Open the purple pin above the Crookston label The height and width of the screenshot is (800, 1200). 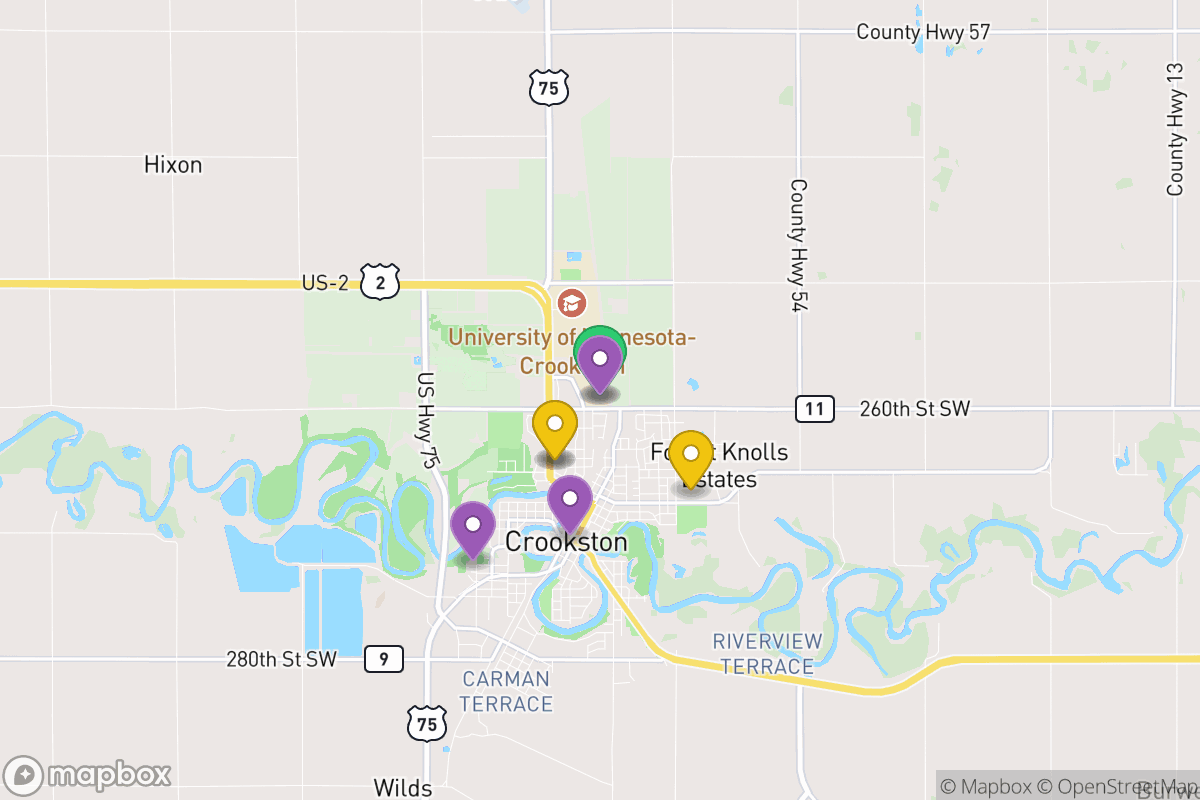coord(570,502)
